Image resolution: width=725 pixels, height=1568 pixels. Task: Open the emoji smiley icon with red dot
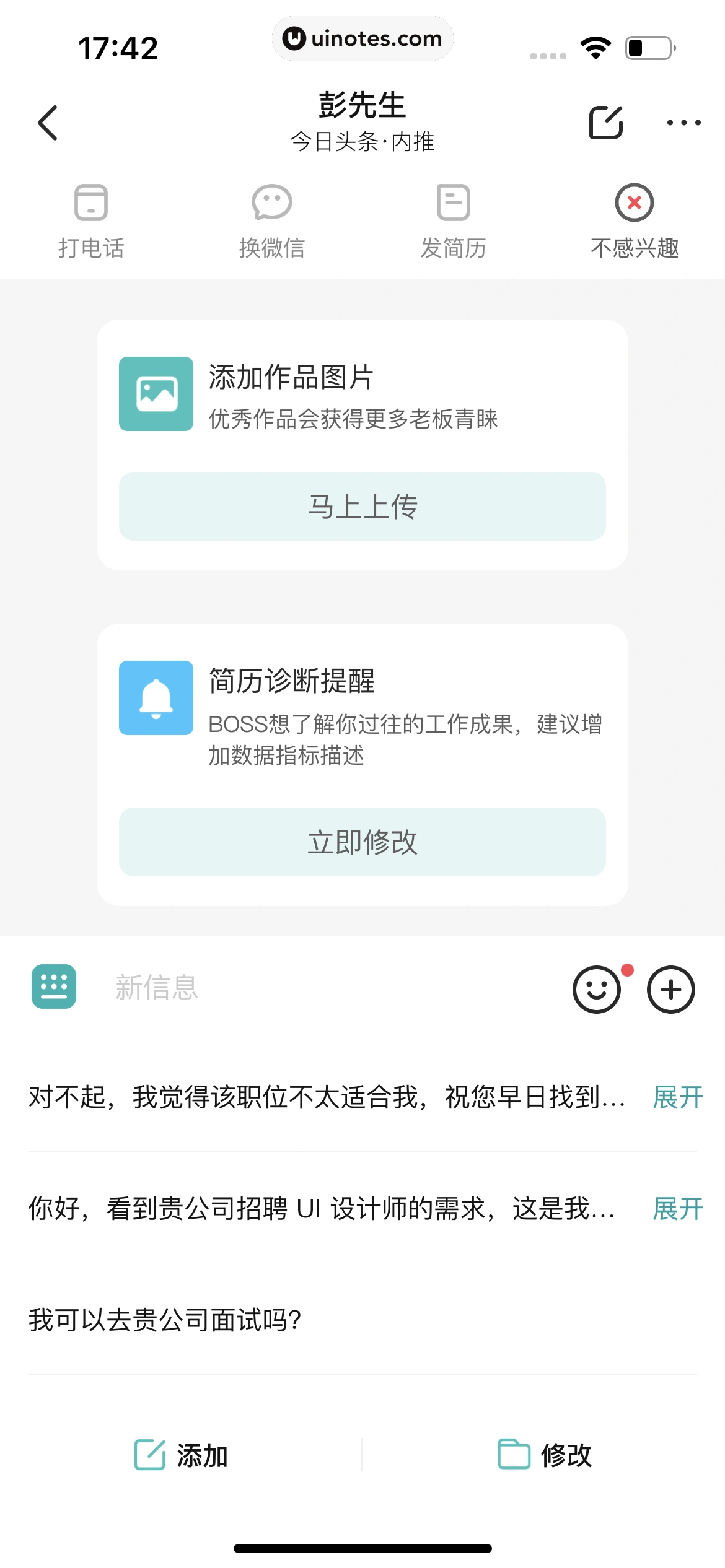[599, 988]
